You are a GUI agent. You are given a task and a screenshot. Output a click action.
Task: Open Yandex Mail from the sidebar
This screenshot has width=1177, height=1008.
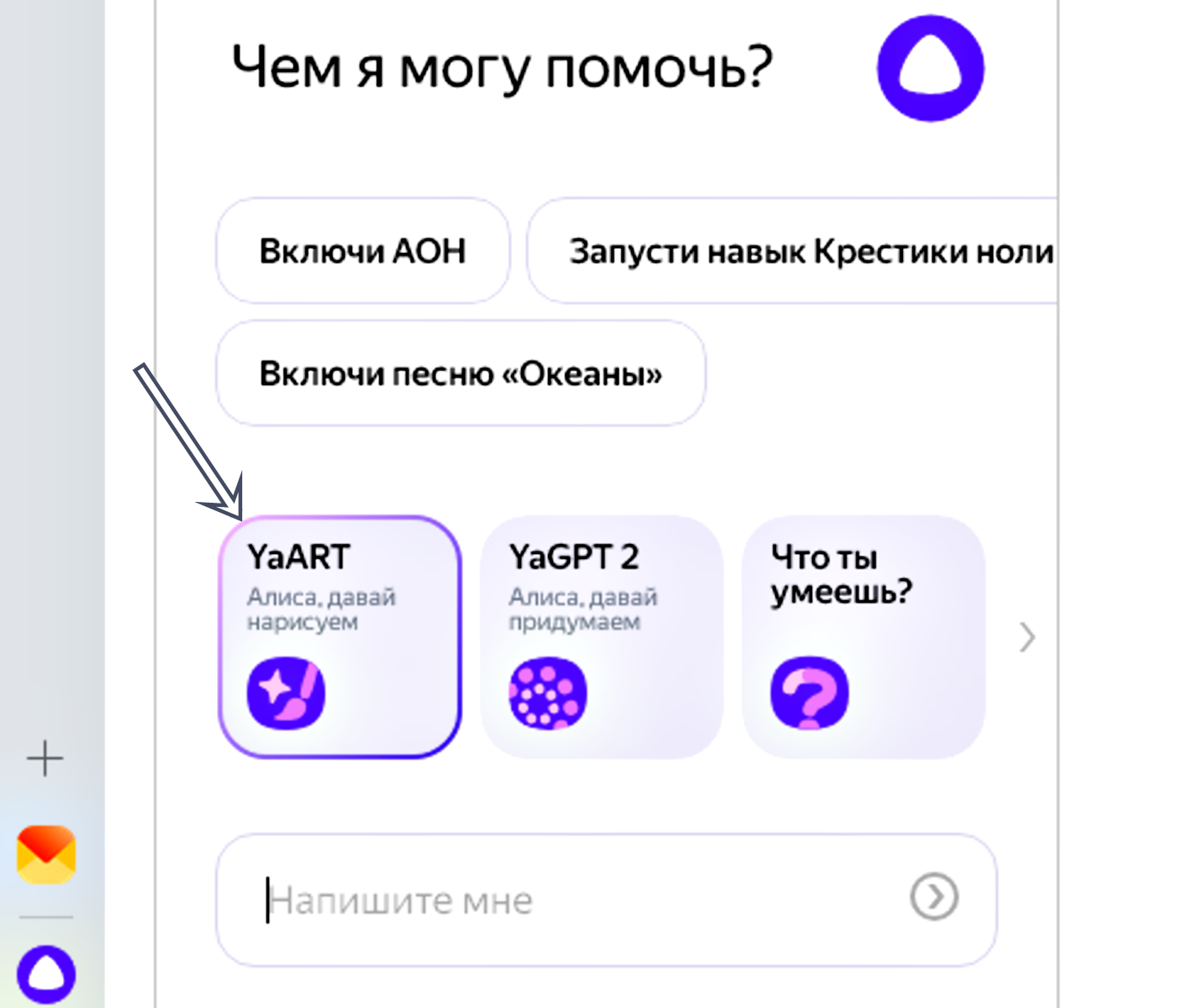tap(46, 854)
